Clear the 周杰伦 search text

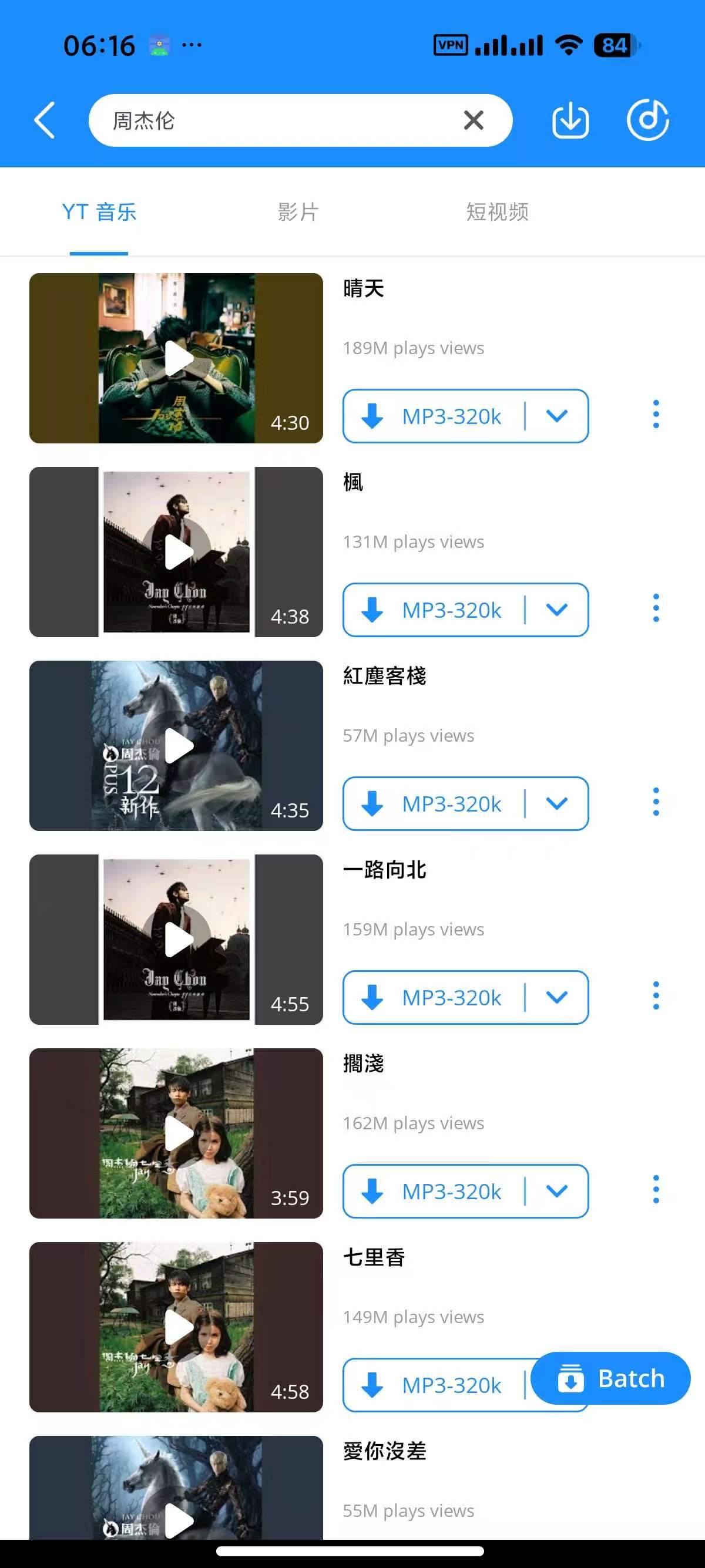473,120
